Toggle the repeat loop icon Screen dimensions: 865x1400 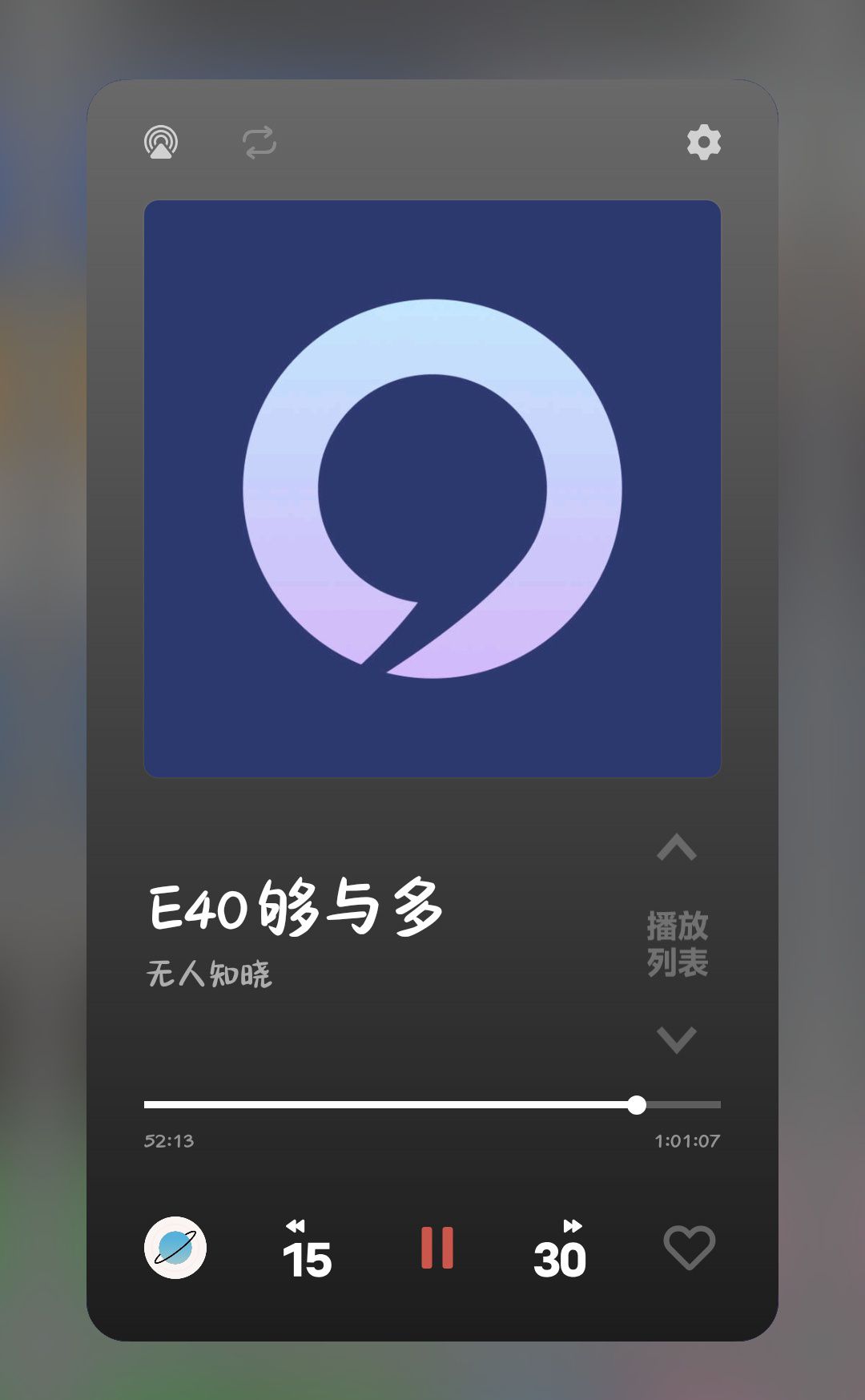click(259, 143)
